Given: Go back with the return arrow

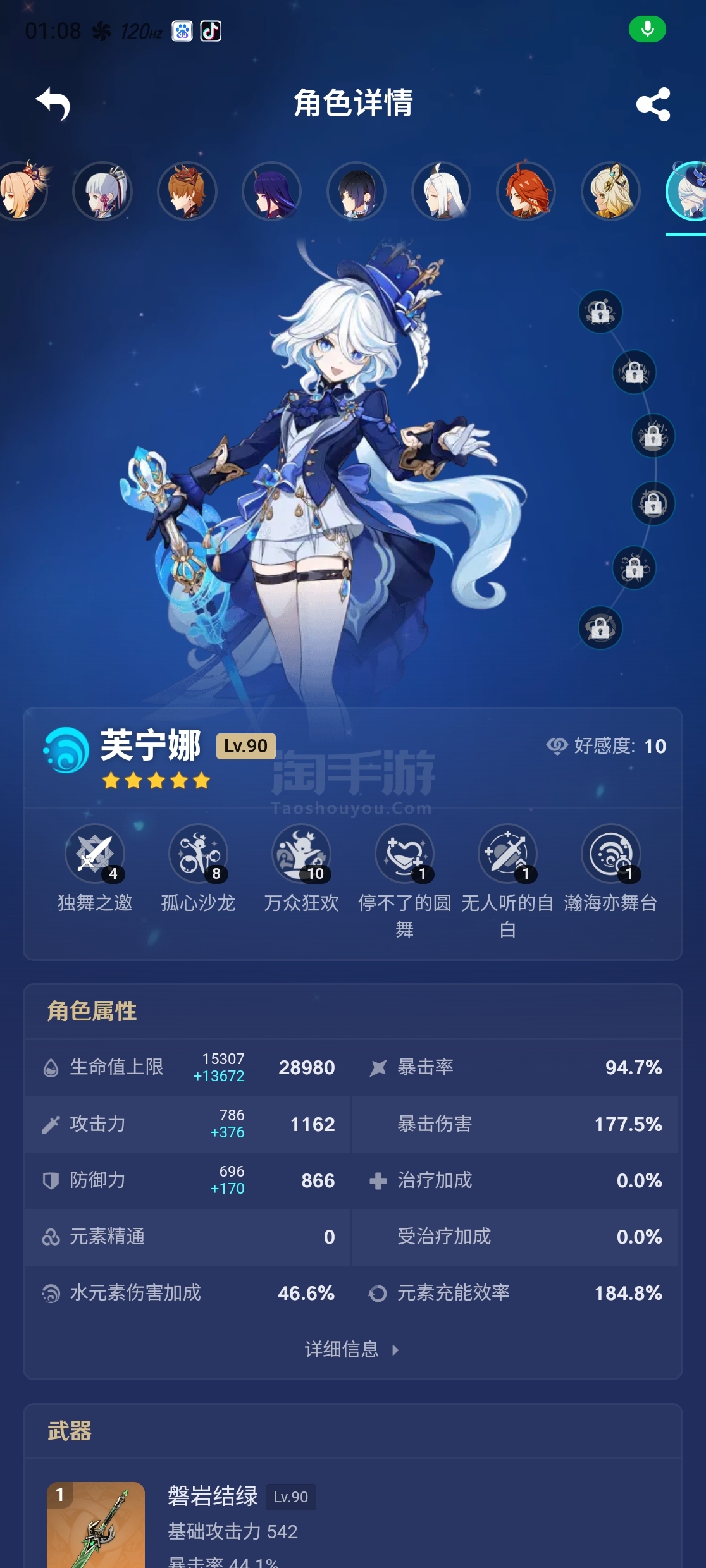Looking at the screenshot, I should (x=53, y=104).
